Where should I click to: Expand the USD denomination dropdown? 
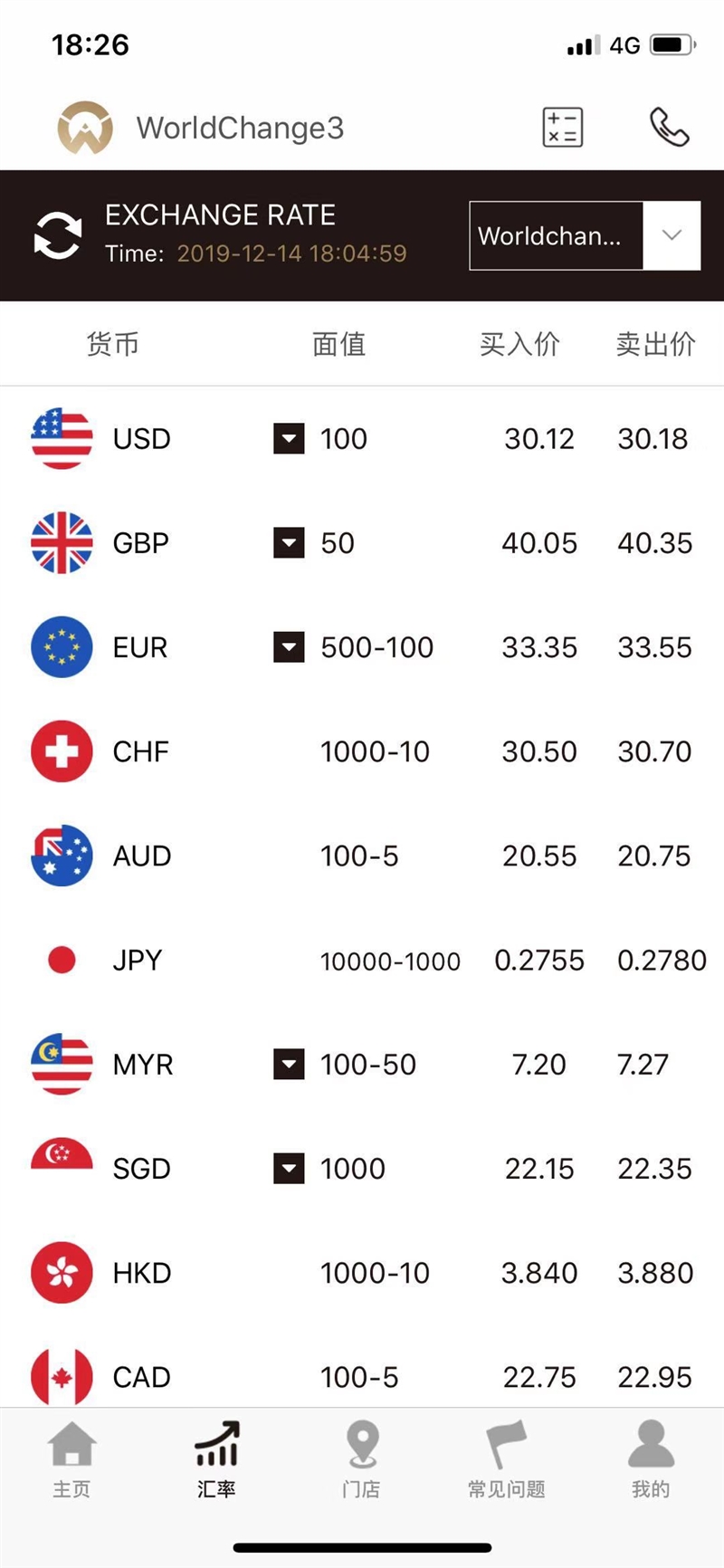[288, 438]
